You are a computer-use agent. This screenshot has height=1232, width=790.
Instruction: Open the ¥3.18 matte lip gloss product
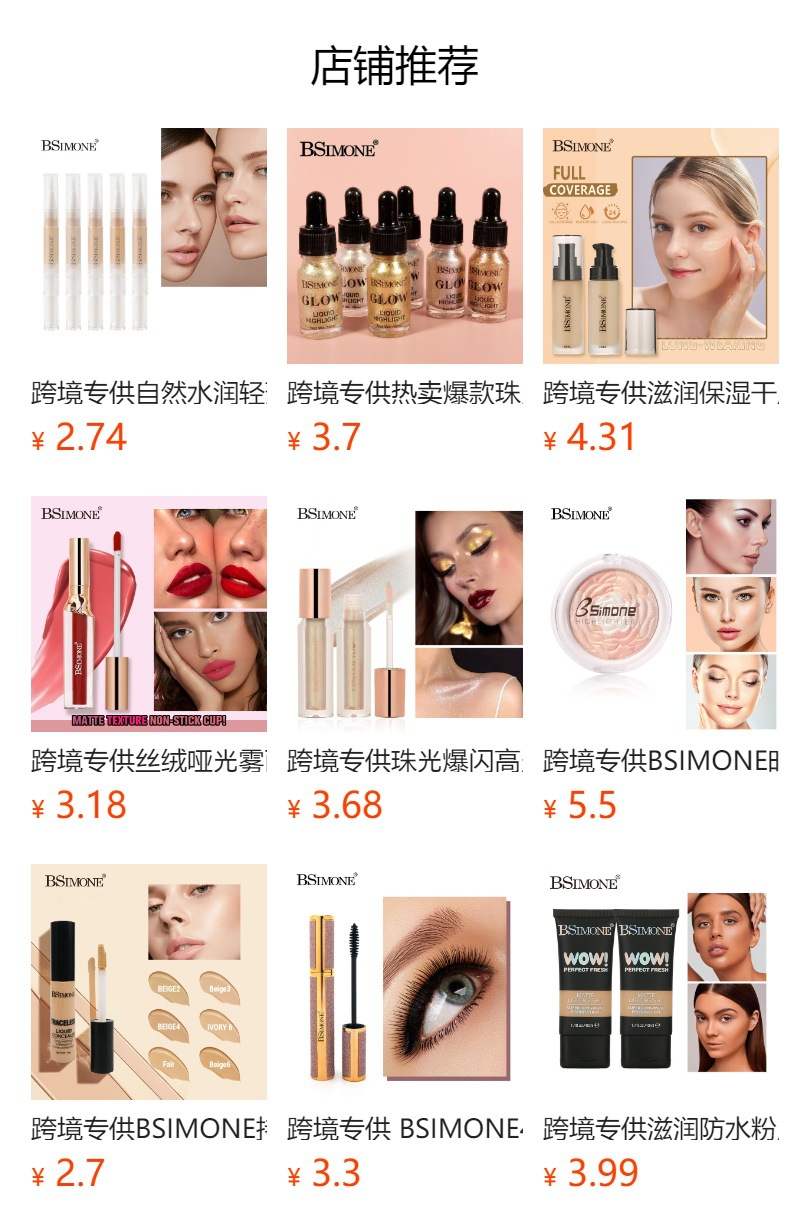[x=149, y=614]
